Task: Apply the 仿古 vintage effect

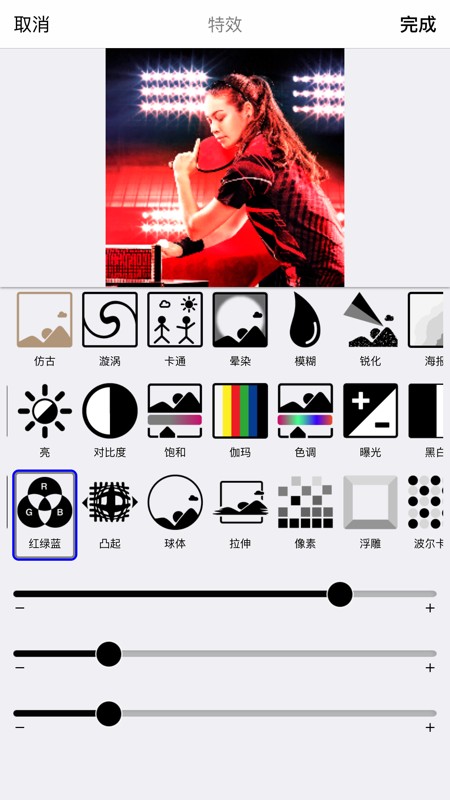Action: [x=44, y=329]
